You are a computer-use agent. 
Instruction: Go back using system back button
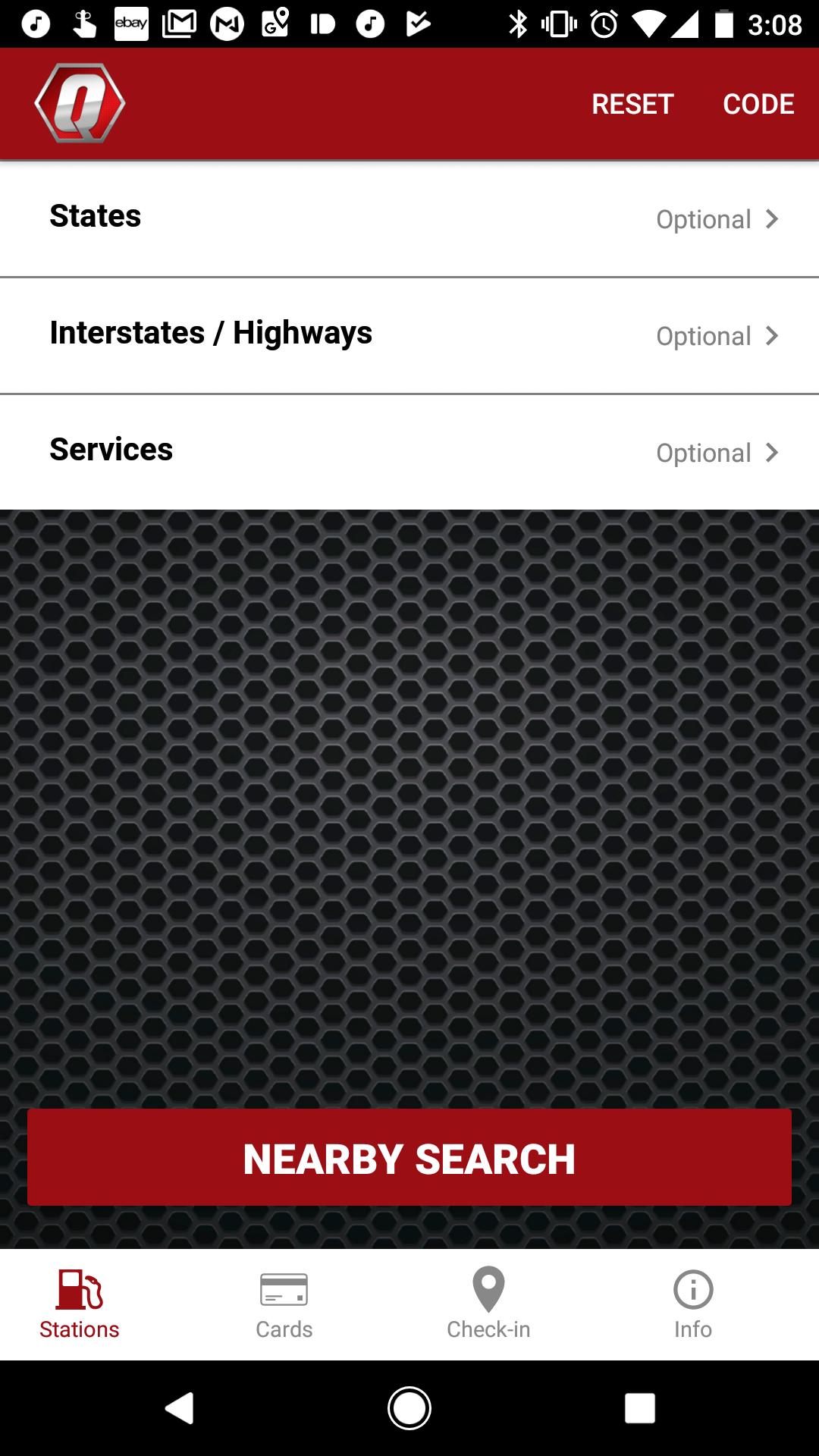point(180,1409)
